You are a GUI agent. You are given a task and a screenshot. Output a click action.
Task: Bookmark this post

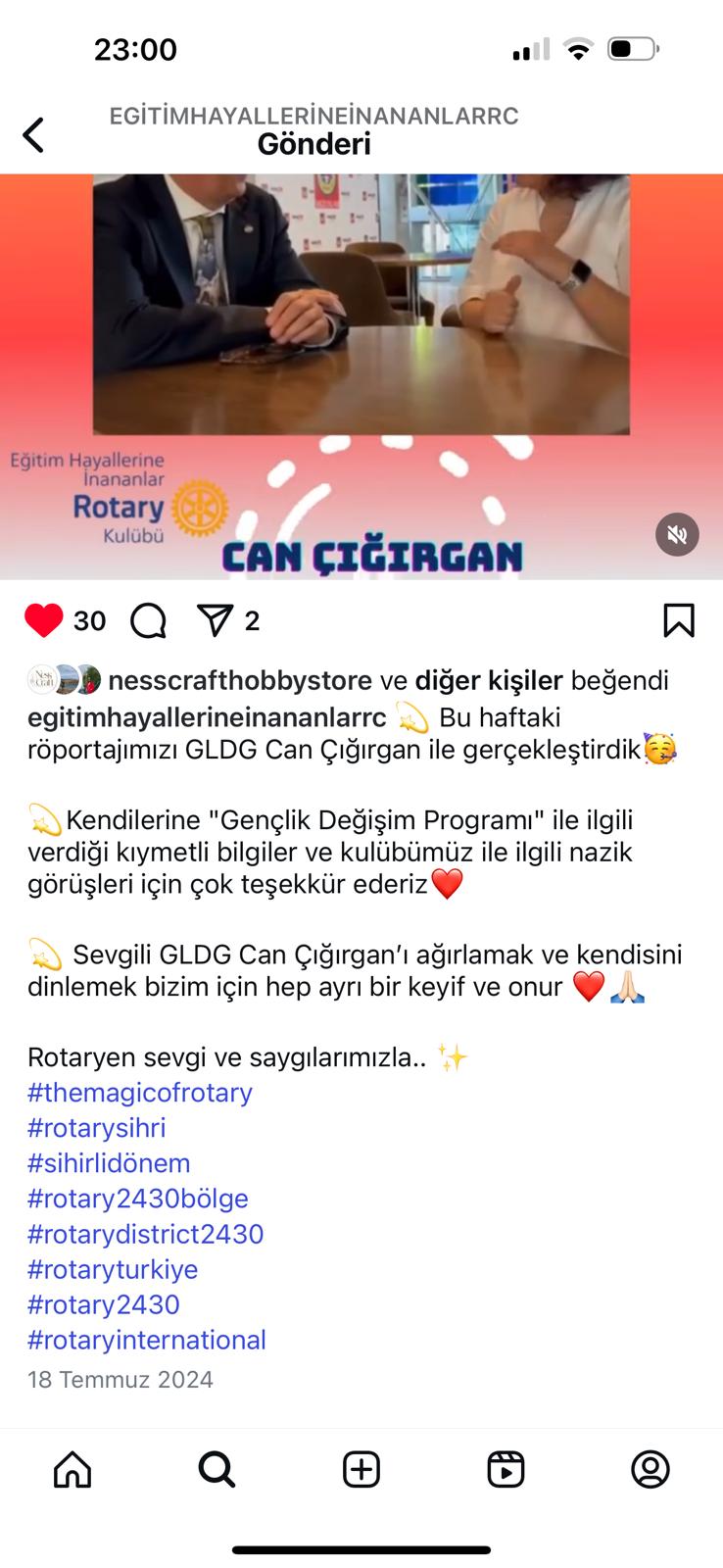[x=679, y=620]
